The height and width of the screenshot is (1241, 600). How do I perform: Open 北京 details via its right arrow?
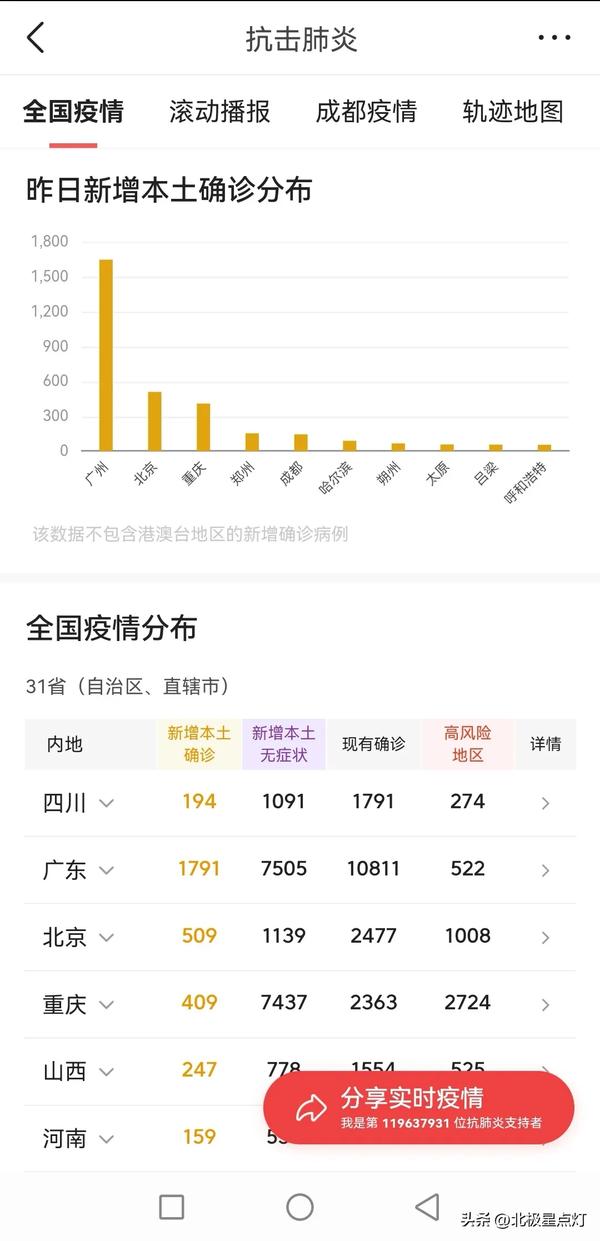(545, 937)
